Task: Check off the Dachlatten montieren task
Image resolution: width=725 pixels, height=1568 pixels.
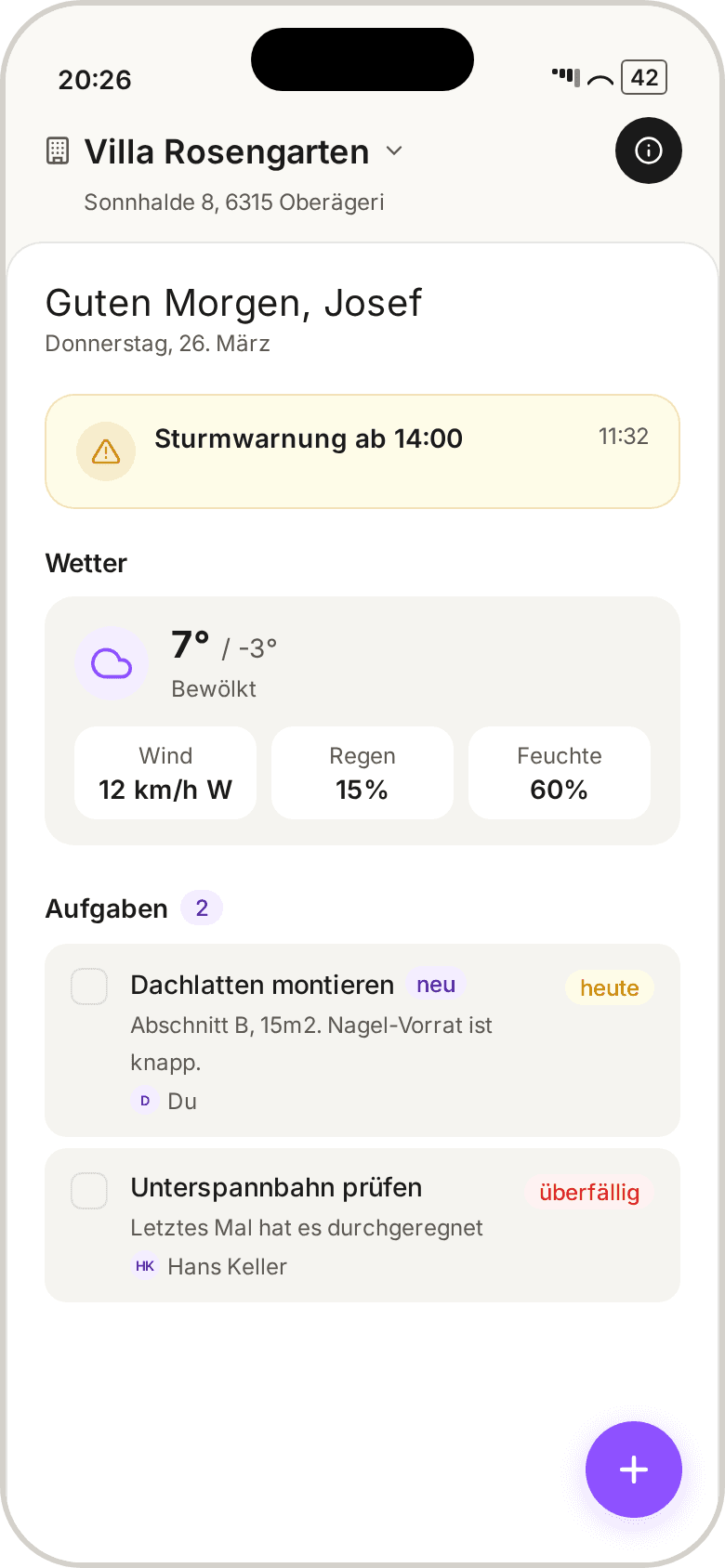Action: (88, 987)
